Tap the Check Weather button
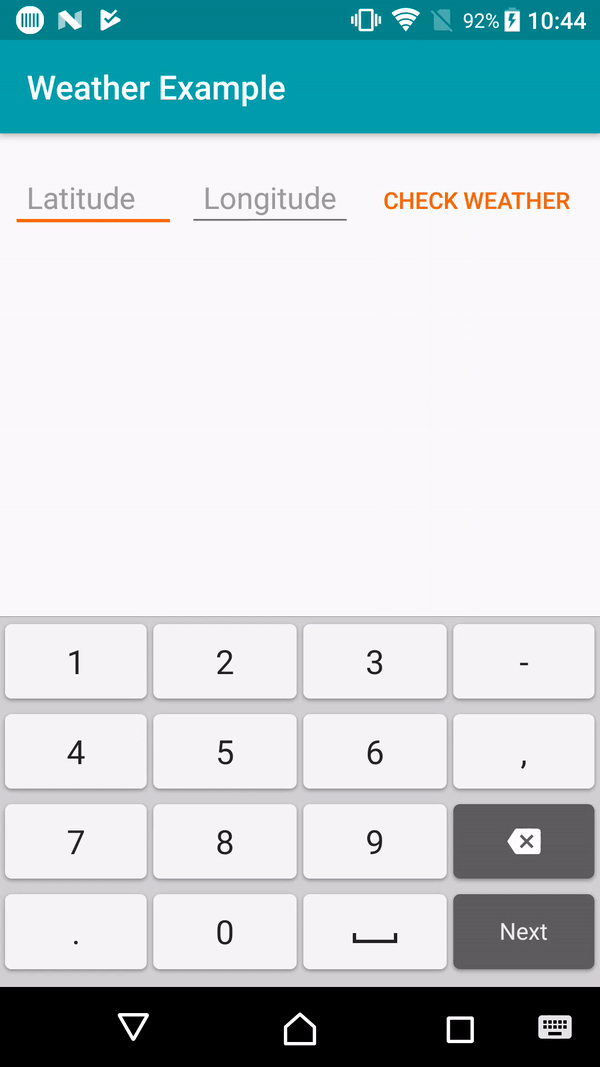The image size is (600, 1067). [x=476, y=201]
